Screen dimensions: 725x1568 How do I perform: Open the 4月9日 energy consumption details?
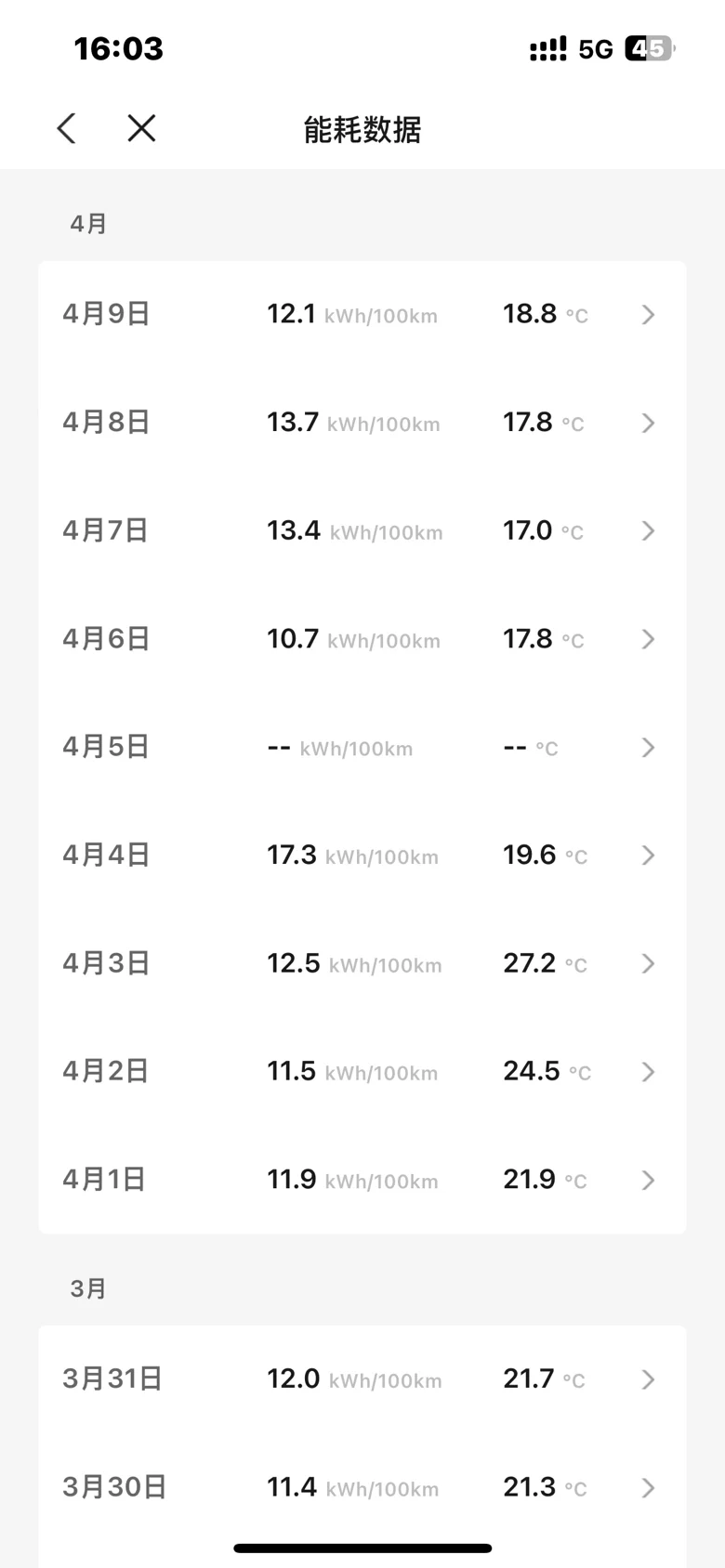click(x=362, y=315)
